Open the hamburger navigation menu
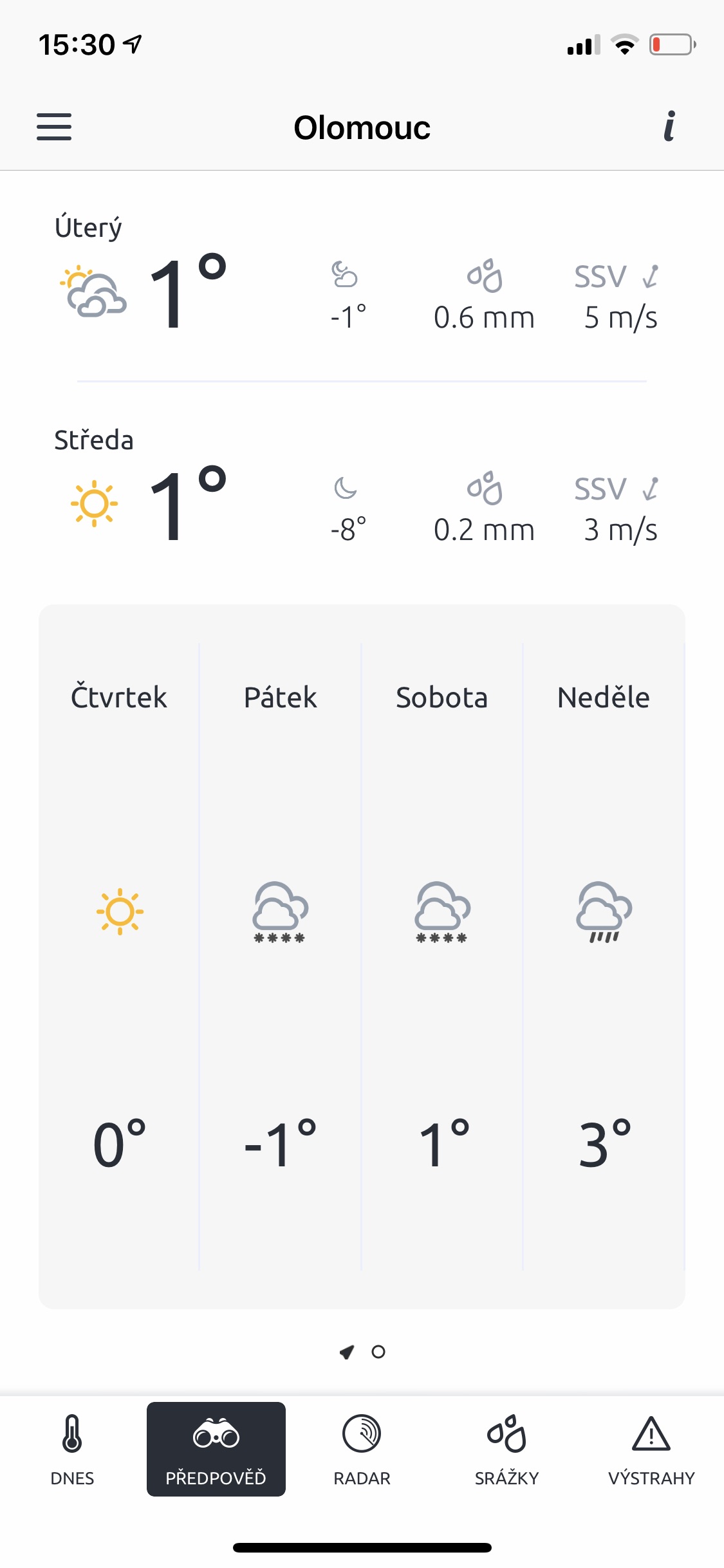Image resolution: width=724 pixels, height=1568 pixels. point(54,127)
